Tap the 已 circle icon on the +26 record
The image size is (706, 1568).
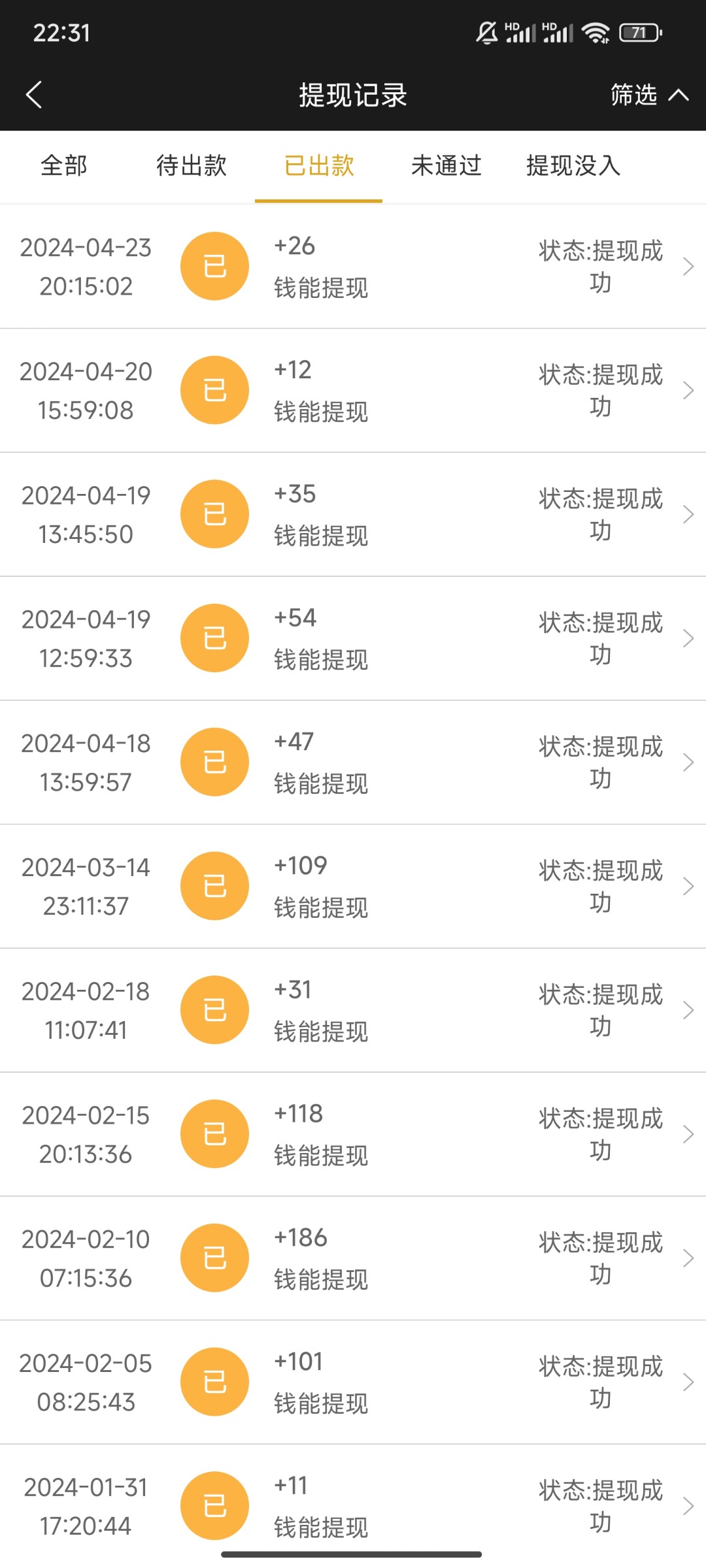(x=214, y=265)
